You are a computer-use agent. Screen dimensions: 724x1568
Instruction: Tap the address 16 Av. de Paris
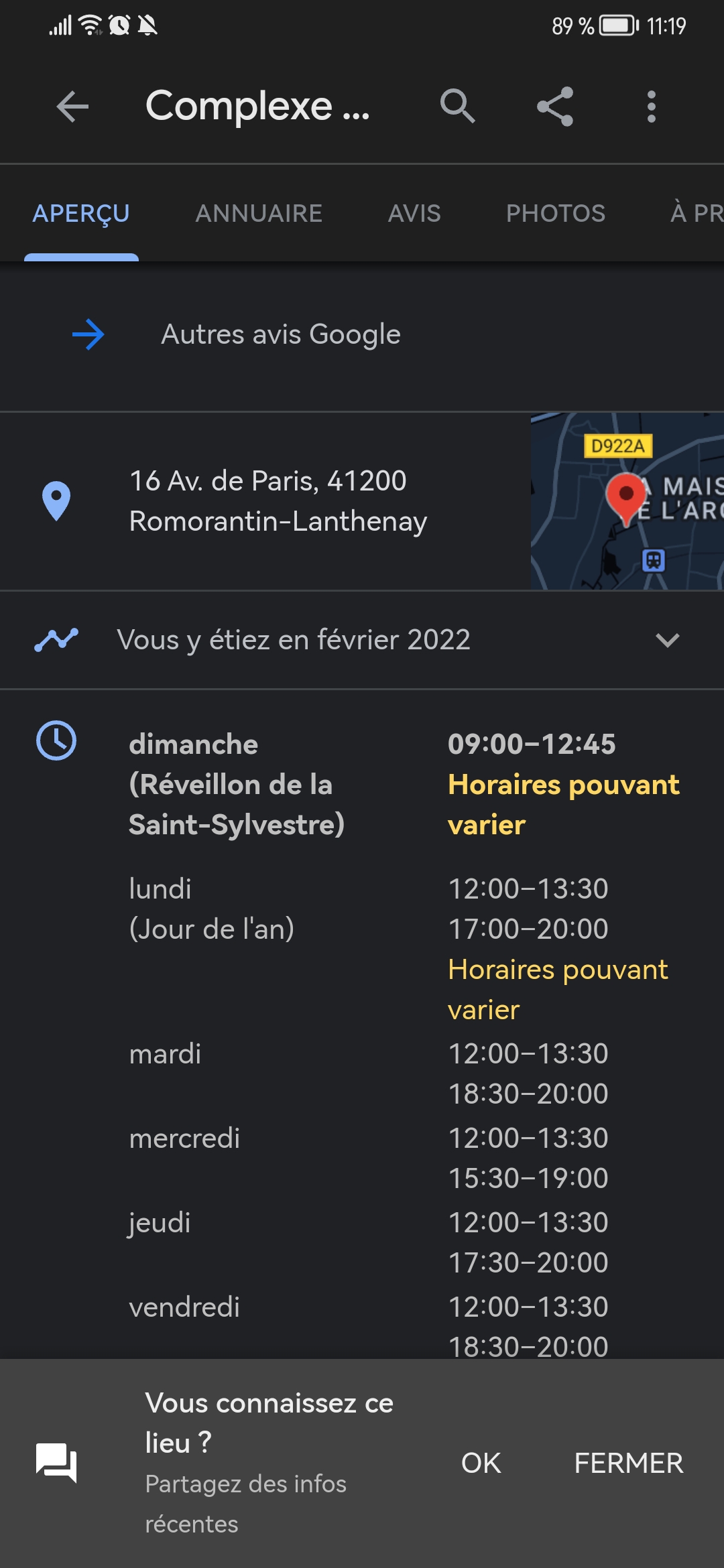click(x=278, y=501)
